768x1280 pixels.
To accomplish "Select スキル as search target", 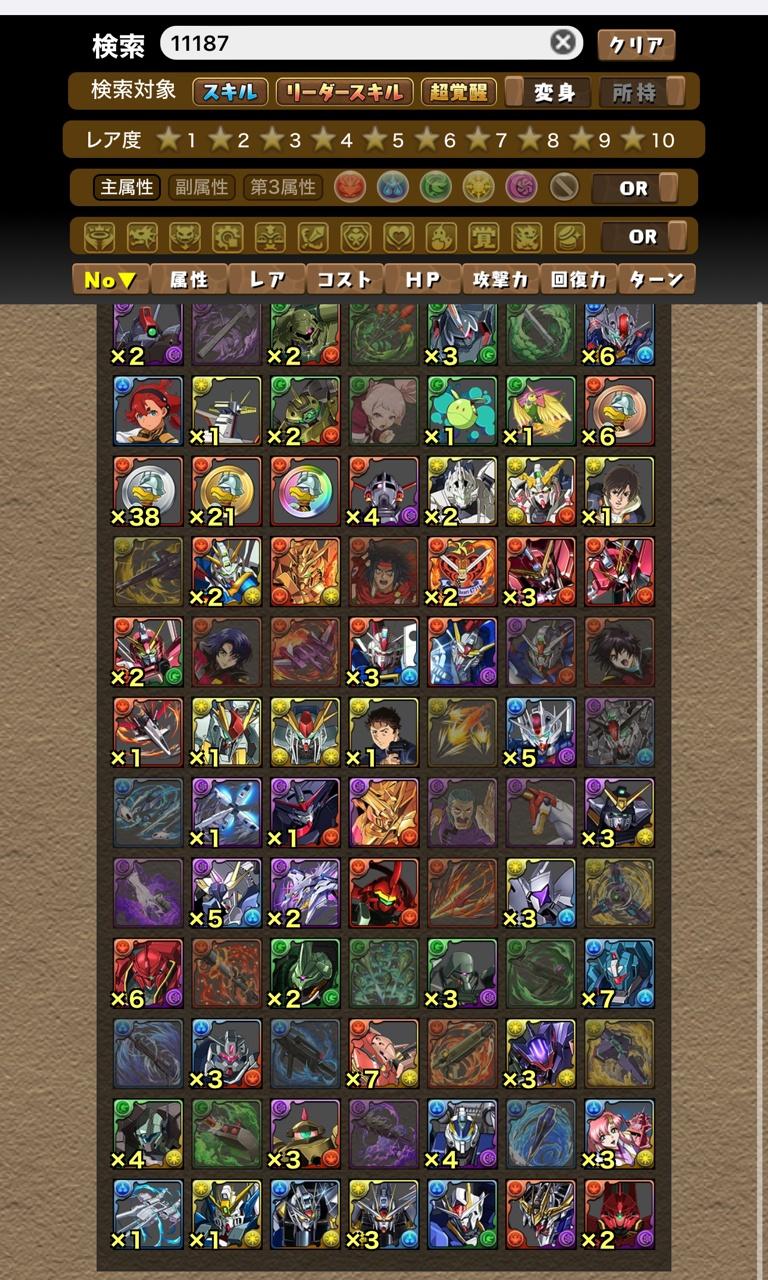I will tap(229, 92).
